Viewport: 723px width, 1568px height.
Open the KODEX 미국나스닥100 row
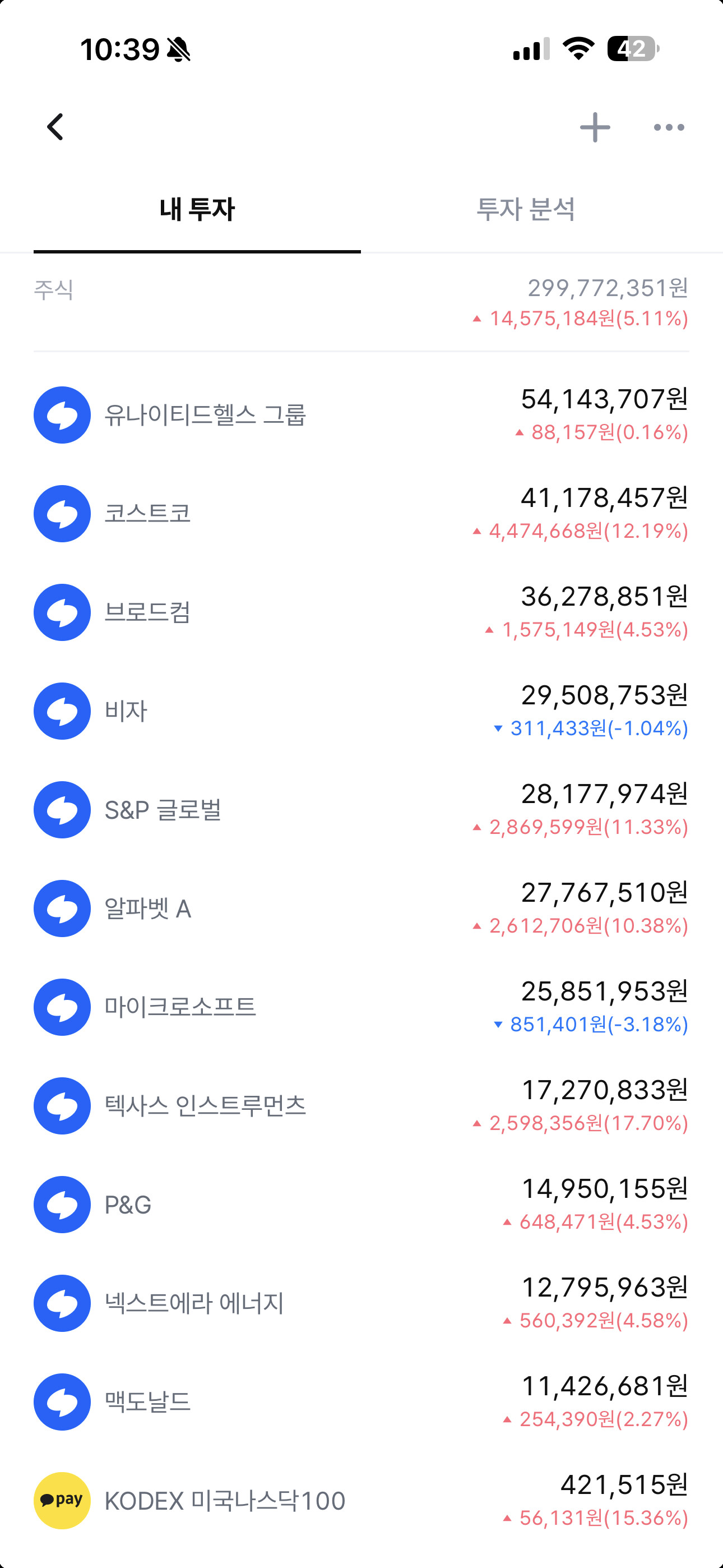360,1501
